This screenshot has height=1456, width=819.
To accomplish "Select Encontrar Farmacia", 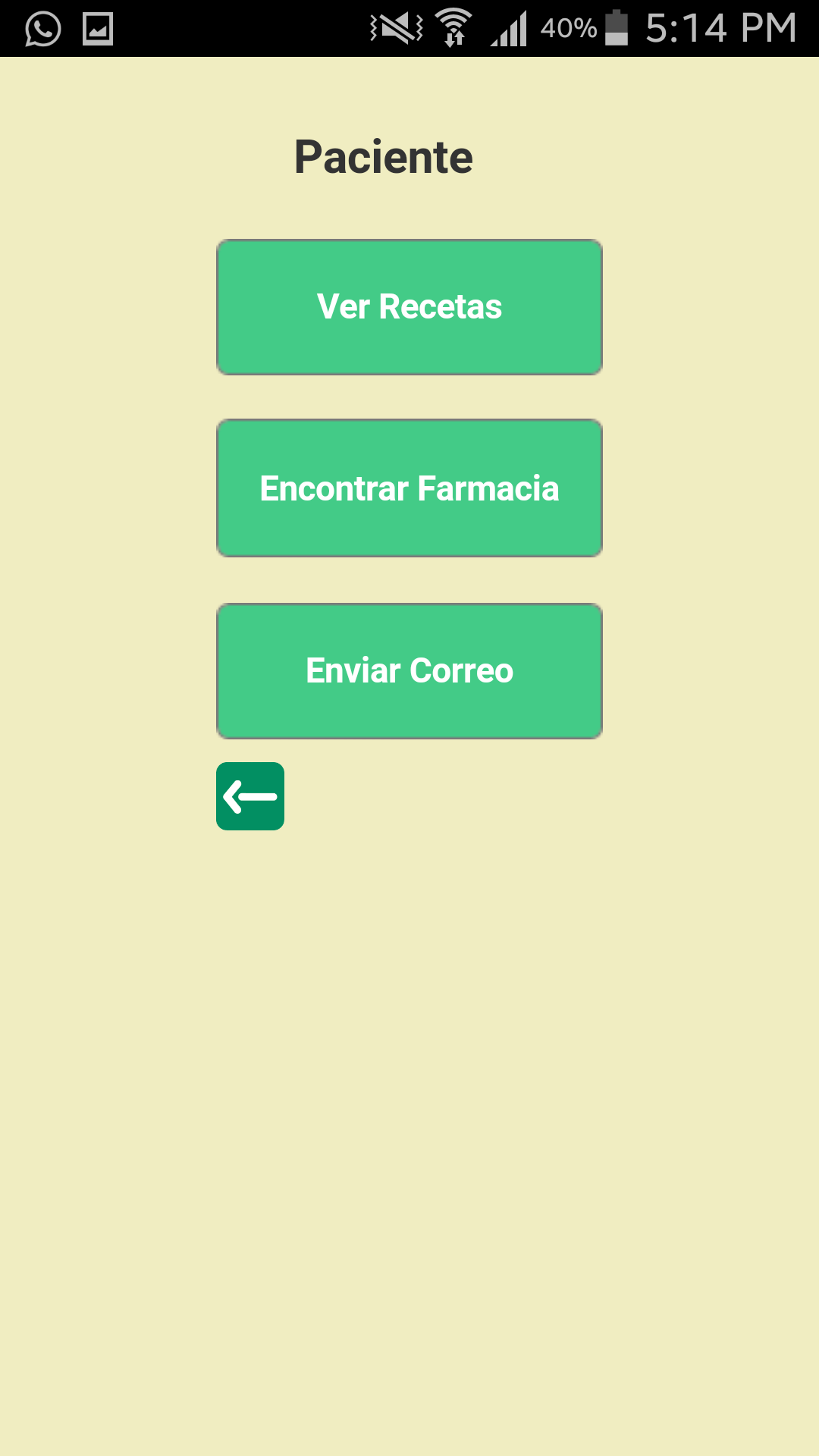I will click(x=409, y=488).
